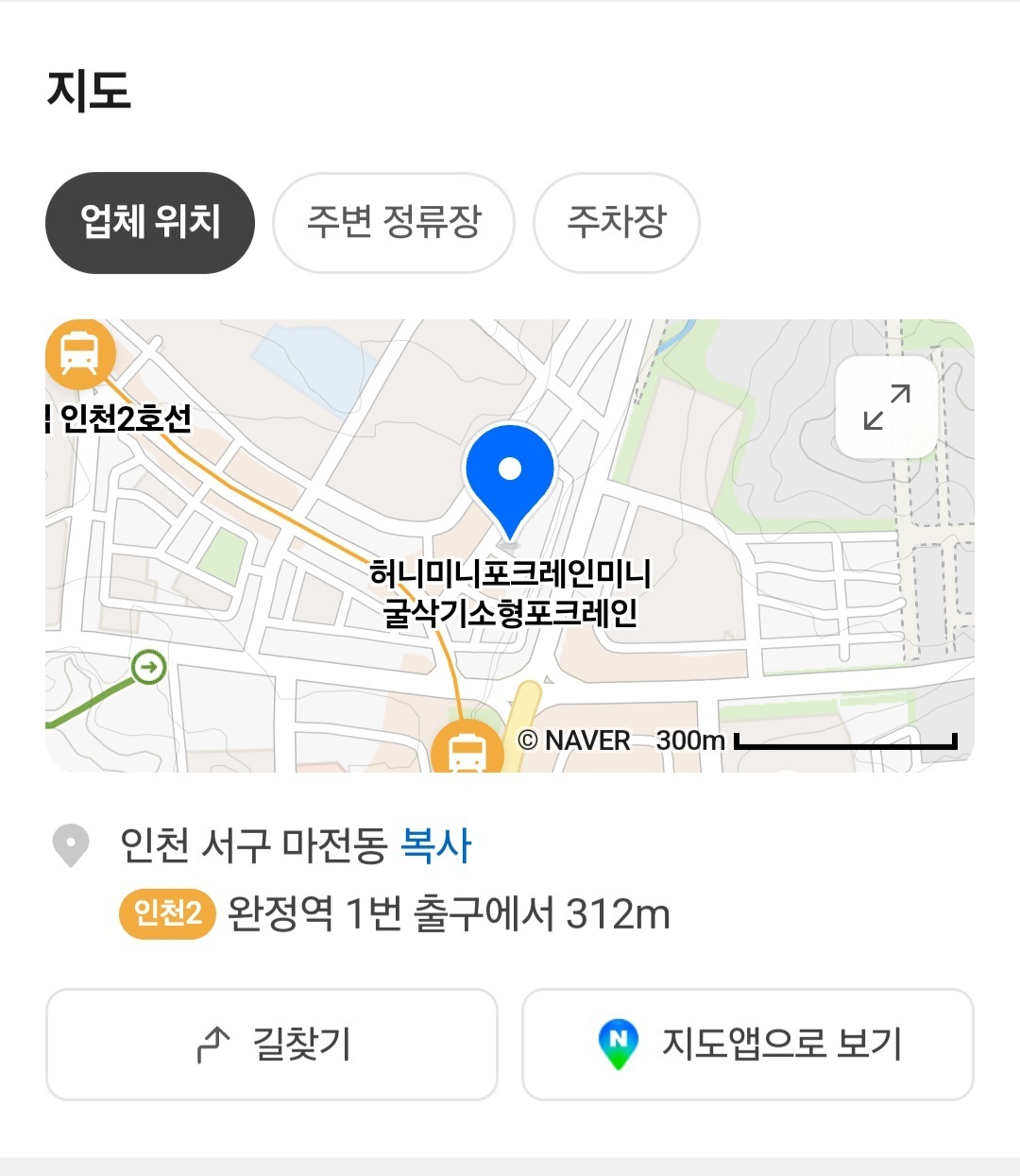
Task: Copy the address with 복사
Action: [435, 845]
